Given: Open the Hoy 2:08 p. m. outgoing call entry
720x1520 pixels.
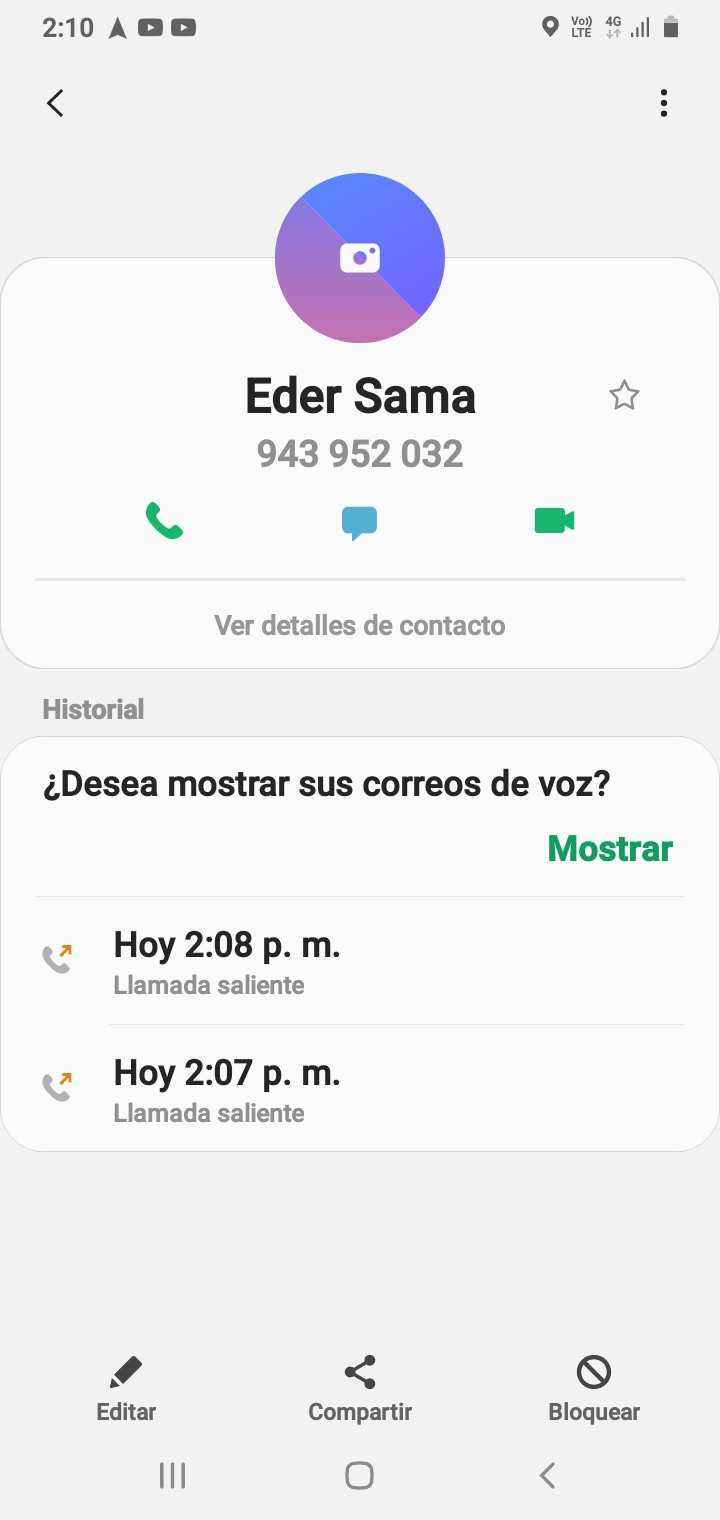Looking at the screenshot, I should (360, 961).
